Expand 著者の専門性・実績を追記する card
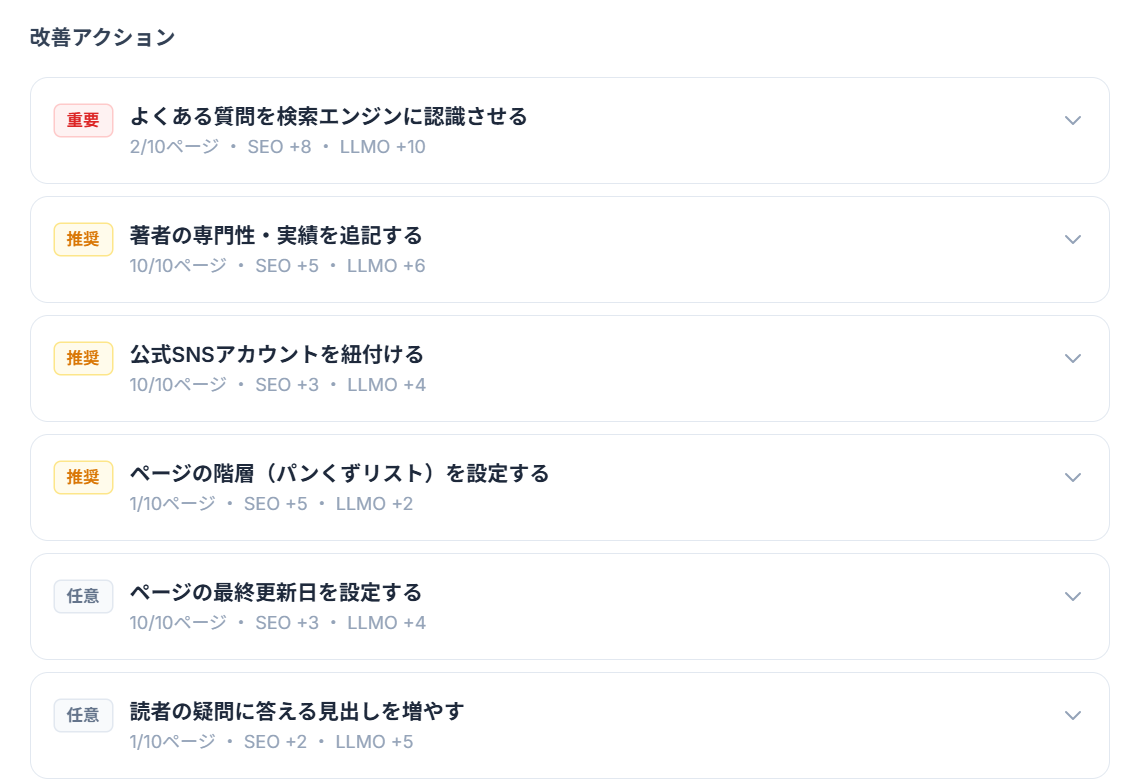The image size is (1135, 784). (x=1072, y=239)
